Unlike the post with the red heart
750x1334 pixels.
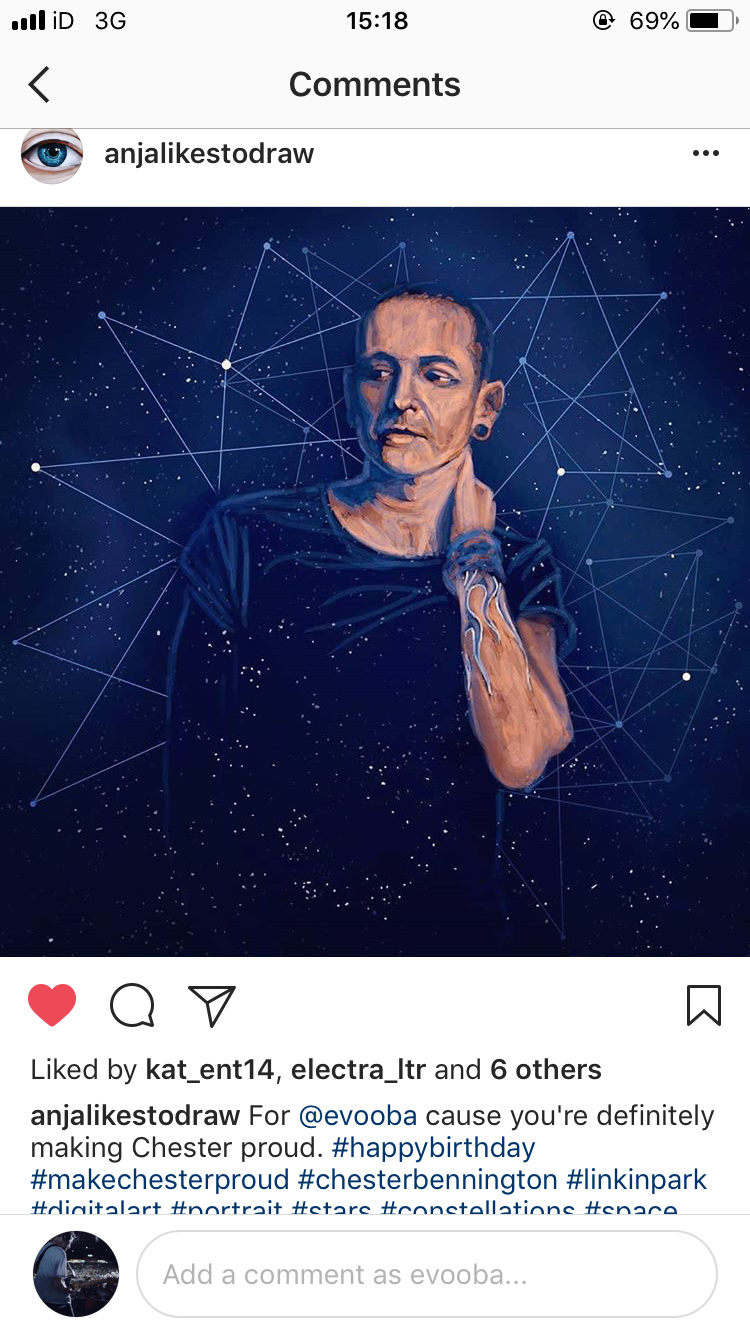[52, 1005]
